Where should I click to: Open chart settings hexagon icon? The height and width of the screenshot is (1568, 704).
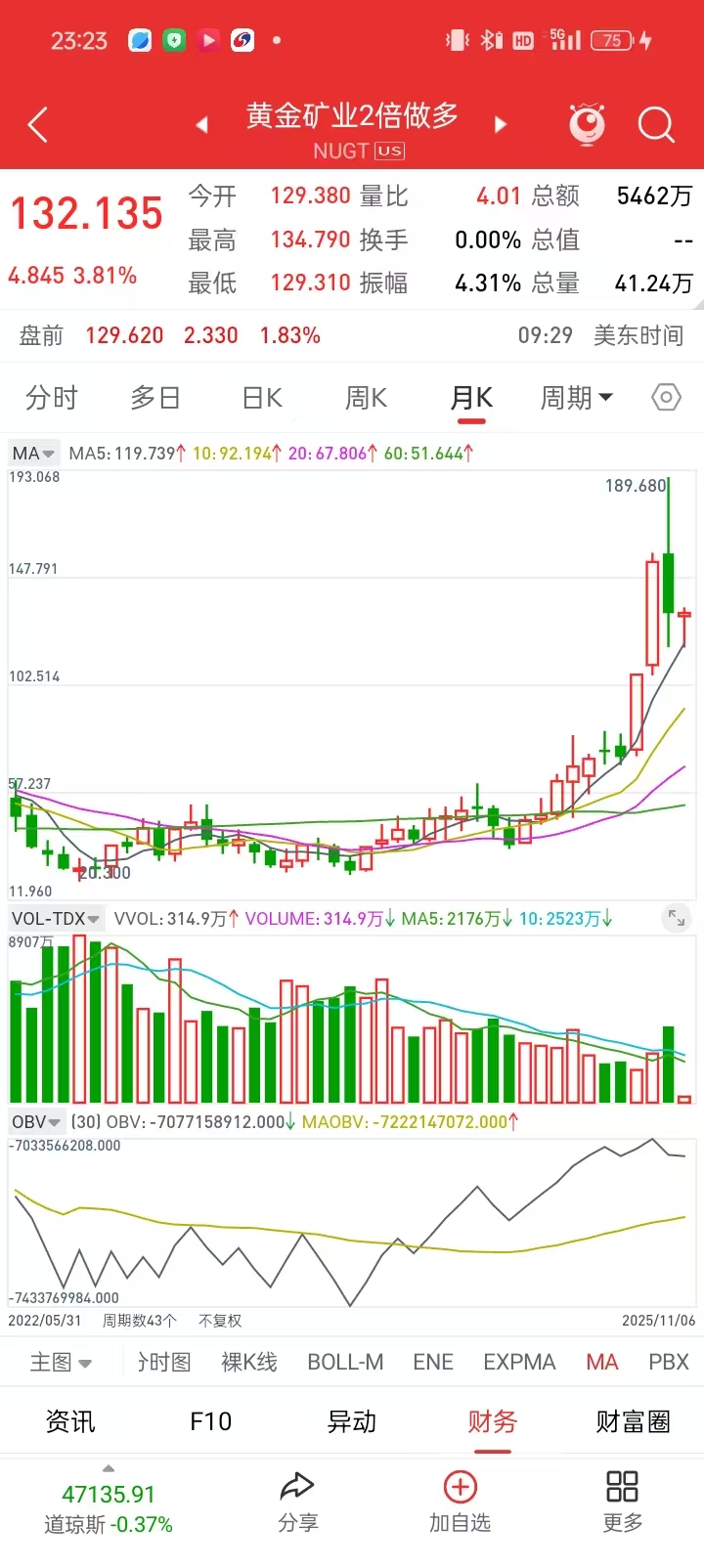(x=666, y=398)
